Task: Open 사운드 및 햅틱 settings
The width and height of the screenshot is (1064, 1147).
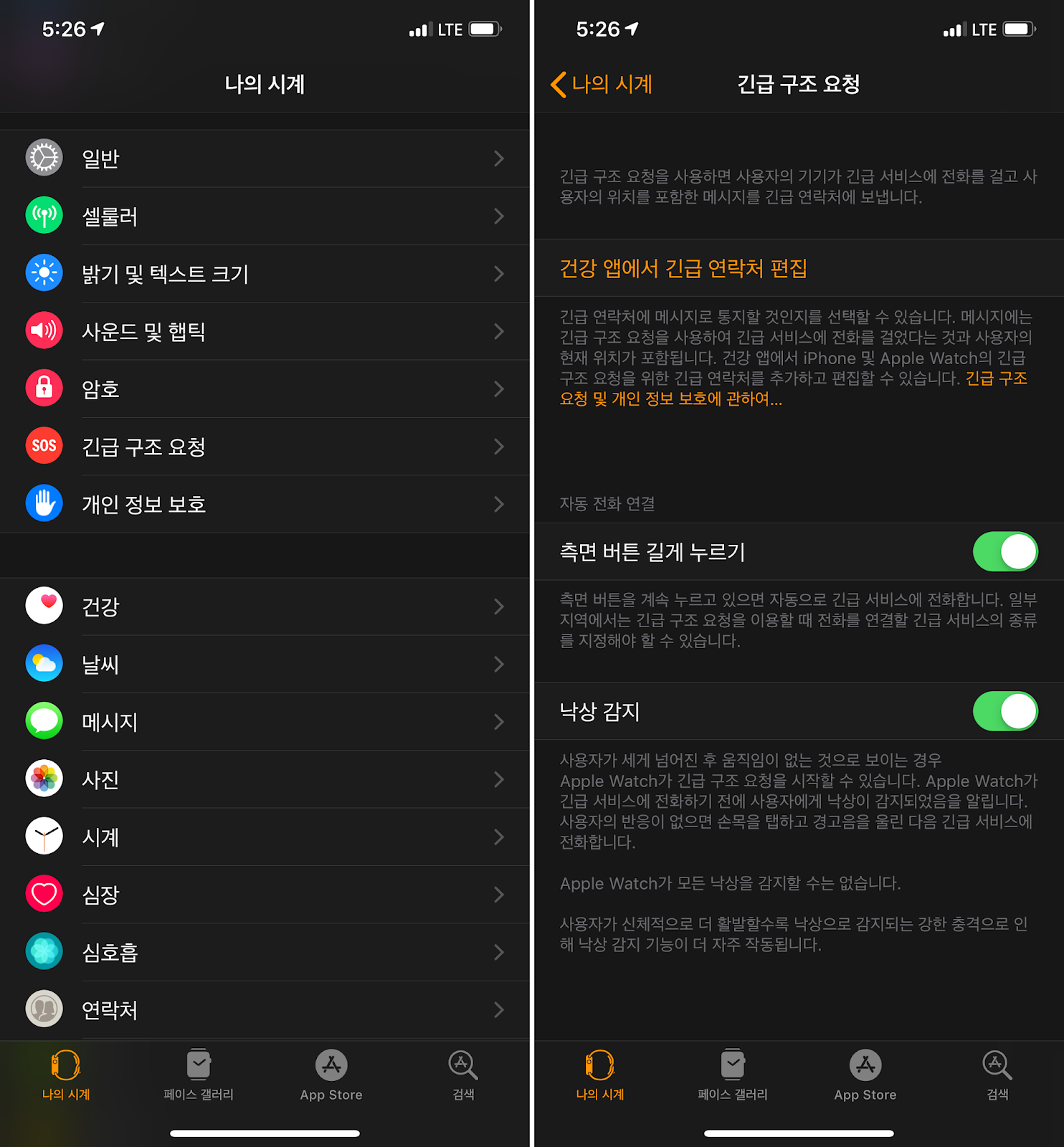Action: pos(264,331)
